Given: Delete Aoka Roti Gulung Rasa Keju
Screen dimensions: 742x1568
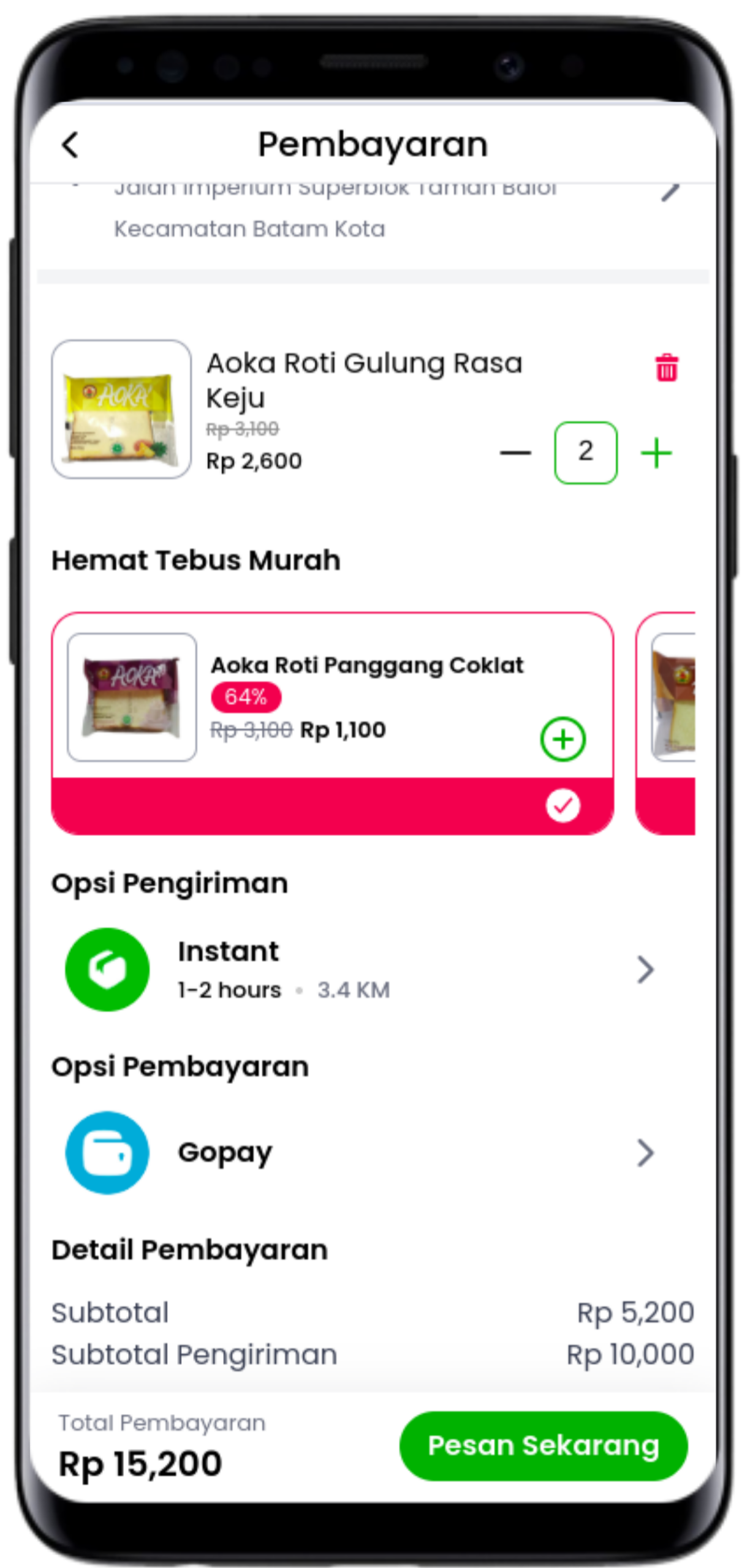Looking at the screenshot, I should pos(667,367).
